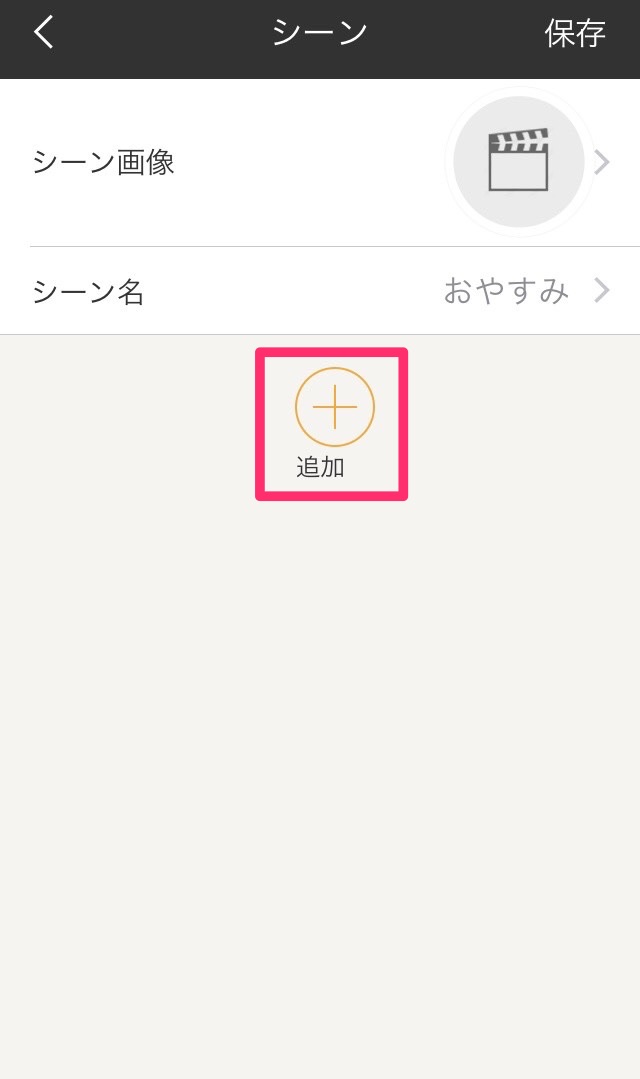
Task: Tap 保存 to save the scene
Action: (x=575, y=33)
